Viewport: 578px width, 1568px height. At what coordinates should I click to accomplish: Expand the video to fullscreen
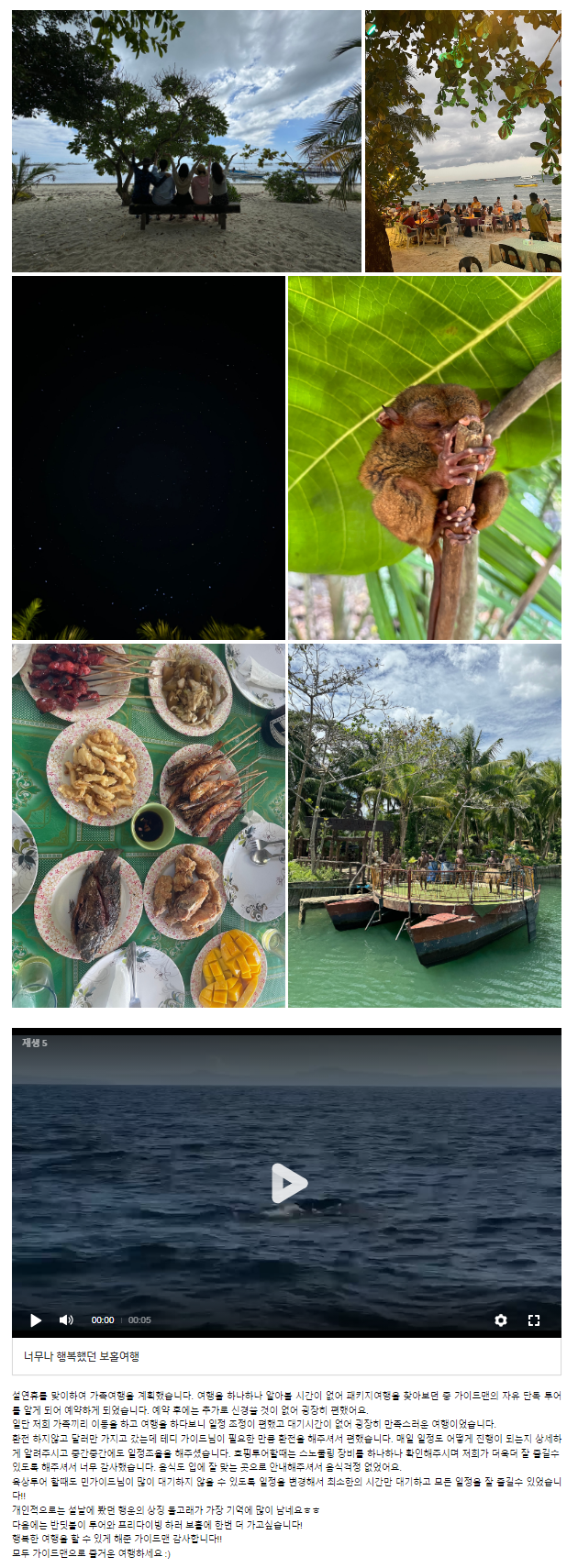[x=534, y=1320]
